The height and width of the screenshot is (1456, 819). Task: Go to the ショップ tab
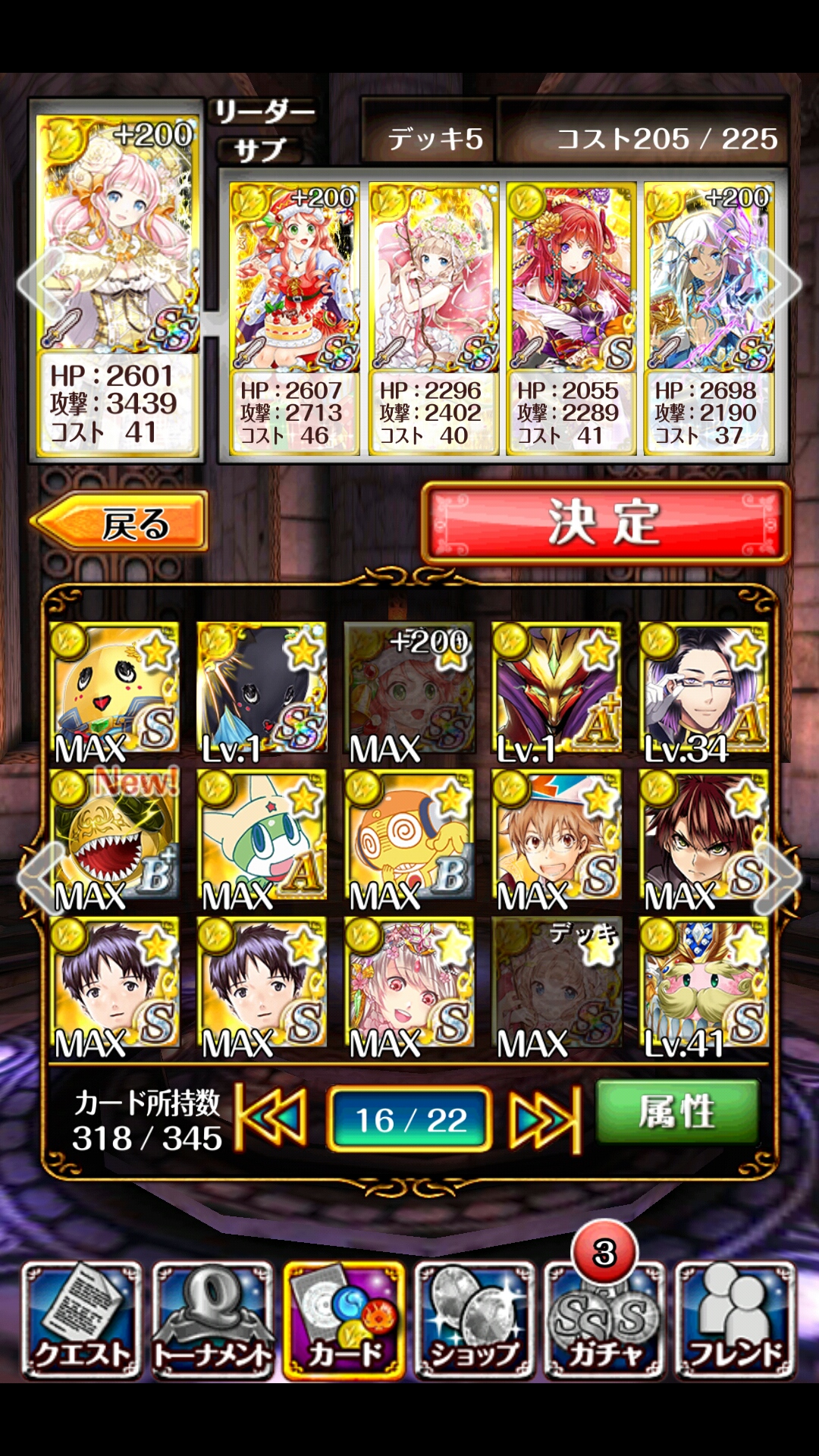pos(474,1319)
